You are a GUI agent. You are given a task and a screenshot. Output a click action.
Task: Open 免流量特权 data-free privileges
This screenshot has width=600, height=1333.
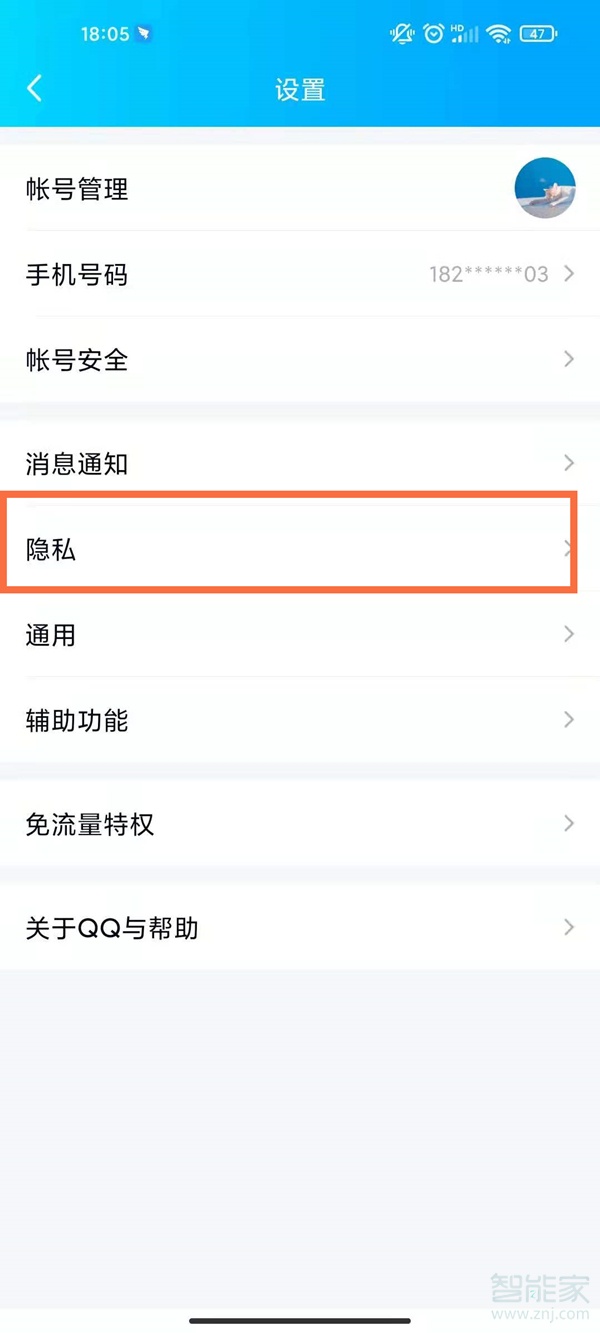click(x=300, y=824)
